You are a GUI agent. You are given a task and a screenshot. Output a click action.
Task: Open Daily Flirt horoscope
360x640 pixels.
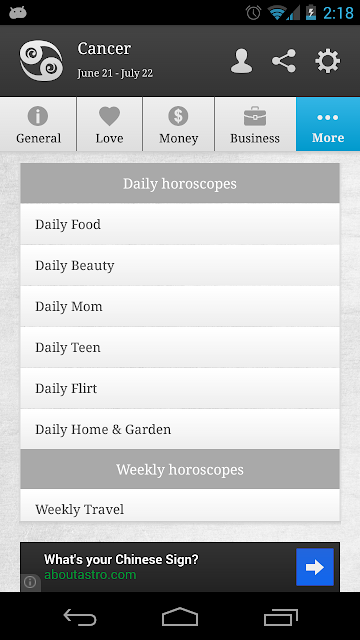click(x=180, y=388)
